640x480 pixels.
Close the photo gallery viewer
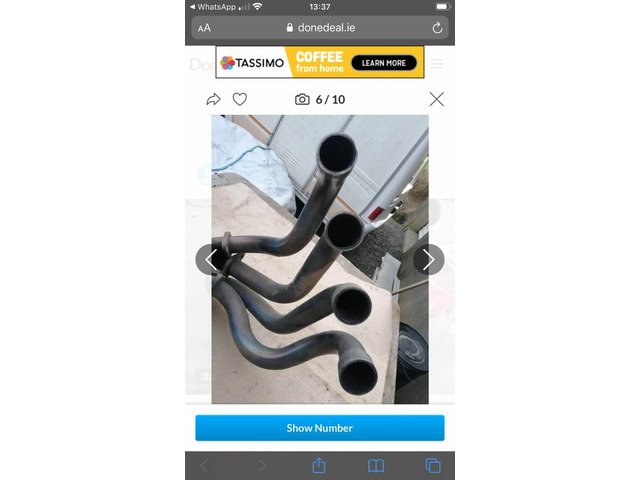[436, 99]
